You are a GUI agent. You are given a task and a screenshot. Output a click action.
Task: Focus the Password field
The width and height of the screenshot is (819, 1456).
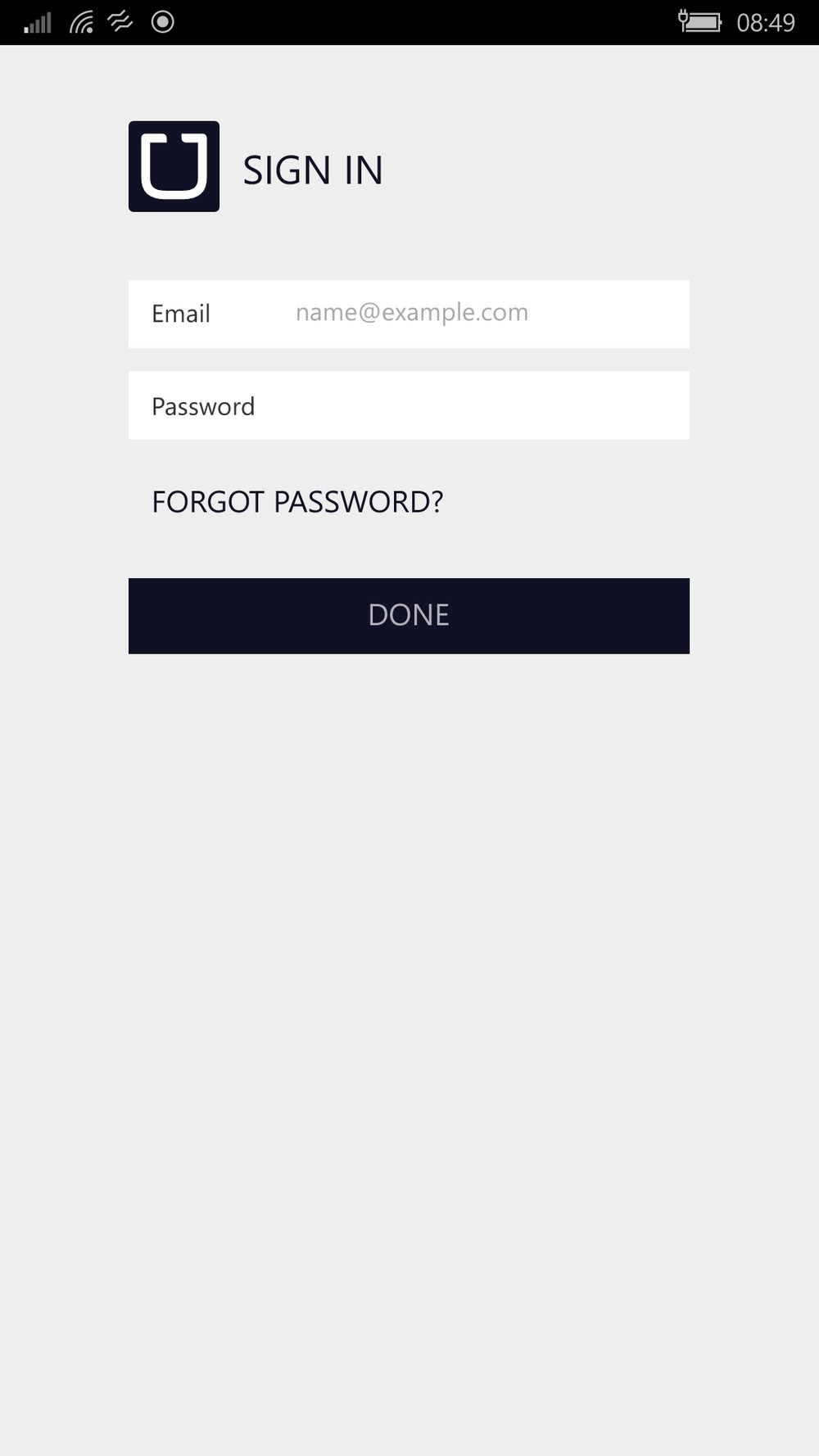pos(409,406)
